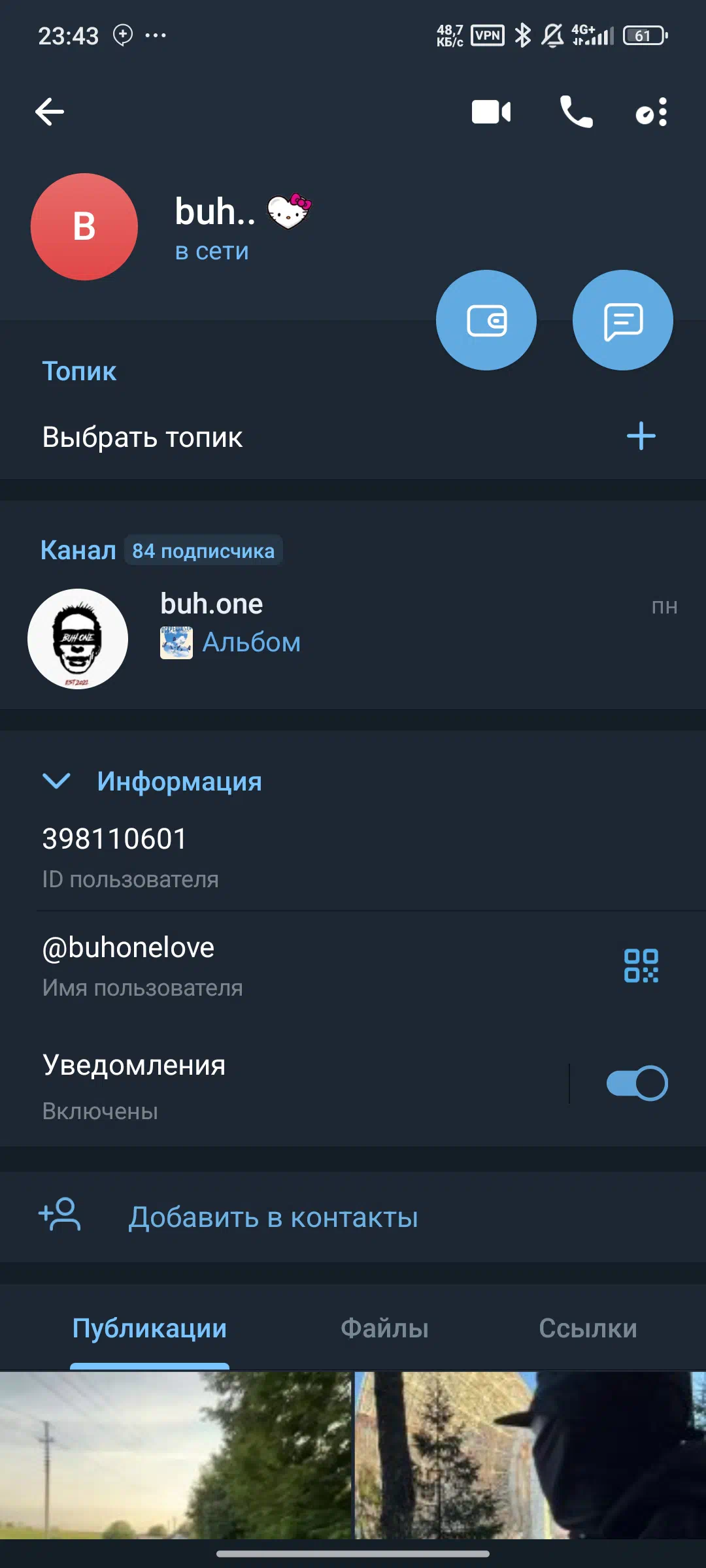View the red B profile avatar
706x1568 pixels.
pos(84,227)
